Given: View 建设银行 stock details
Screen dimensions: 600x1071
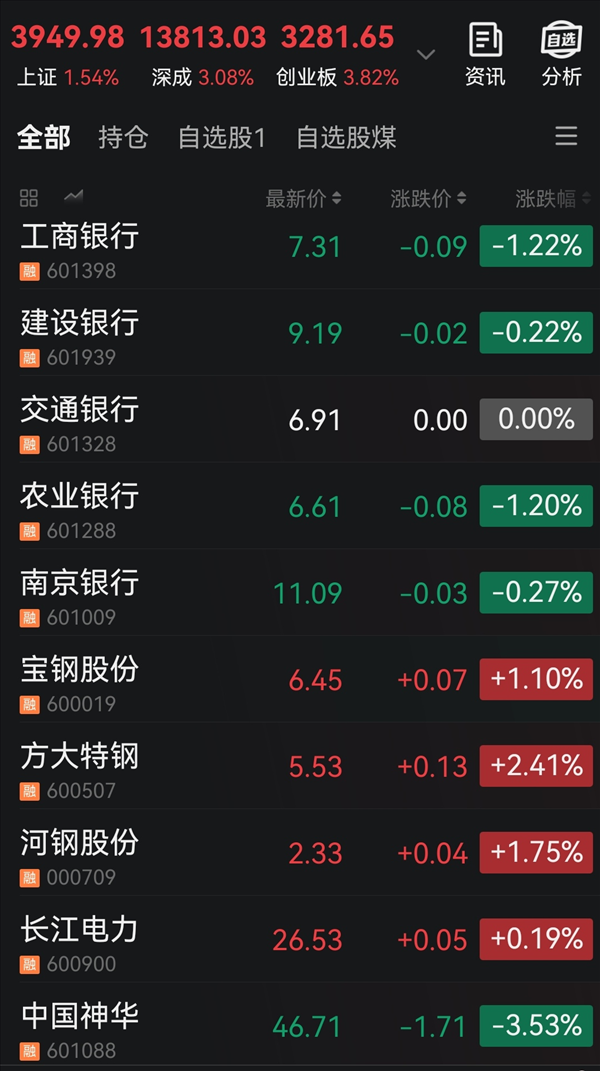Looking at the screenshot, I should (x=80, y=334).
